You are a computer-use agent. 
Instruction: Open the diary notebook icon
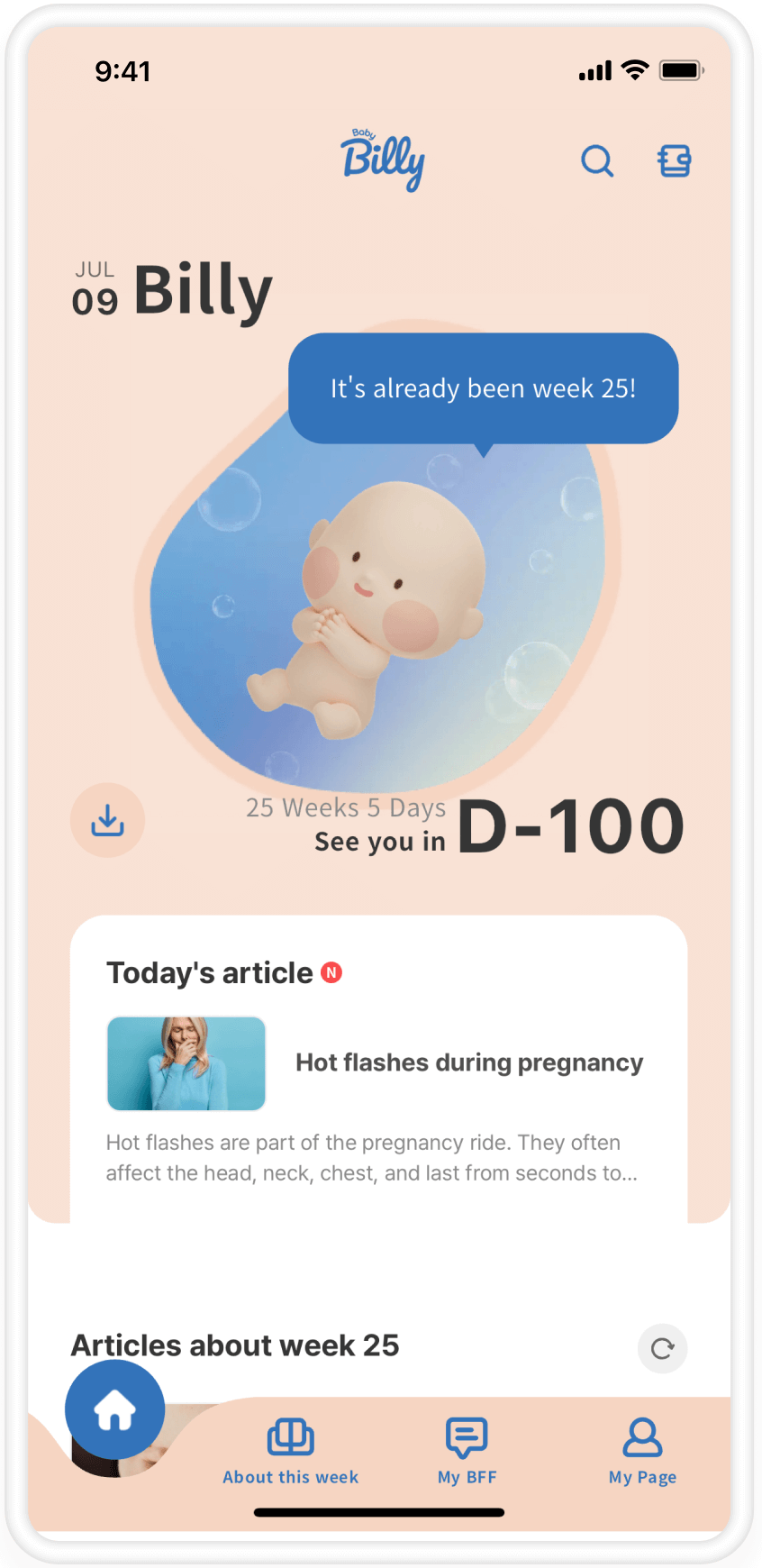click(x=674, y=161)
